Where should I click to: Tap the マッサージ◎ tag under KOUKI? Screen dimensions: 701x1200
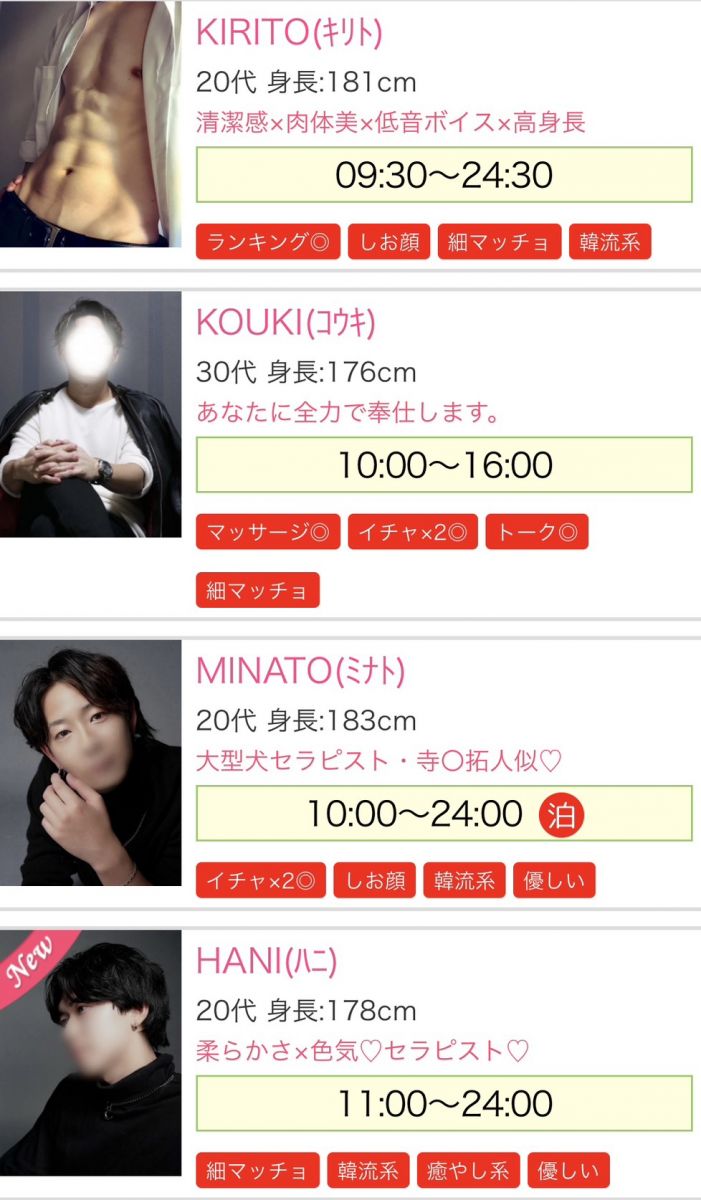pyautogui.click(x=267, y=532)
